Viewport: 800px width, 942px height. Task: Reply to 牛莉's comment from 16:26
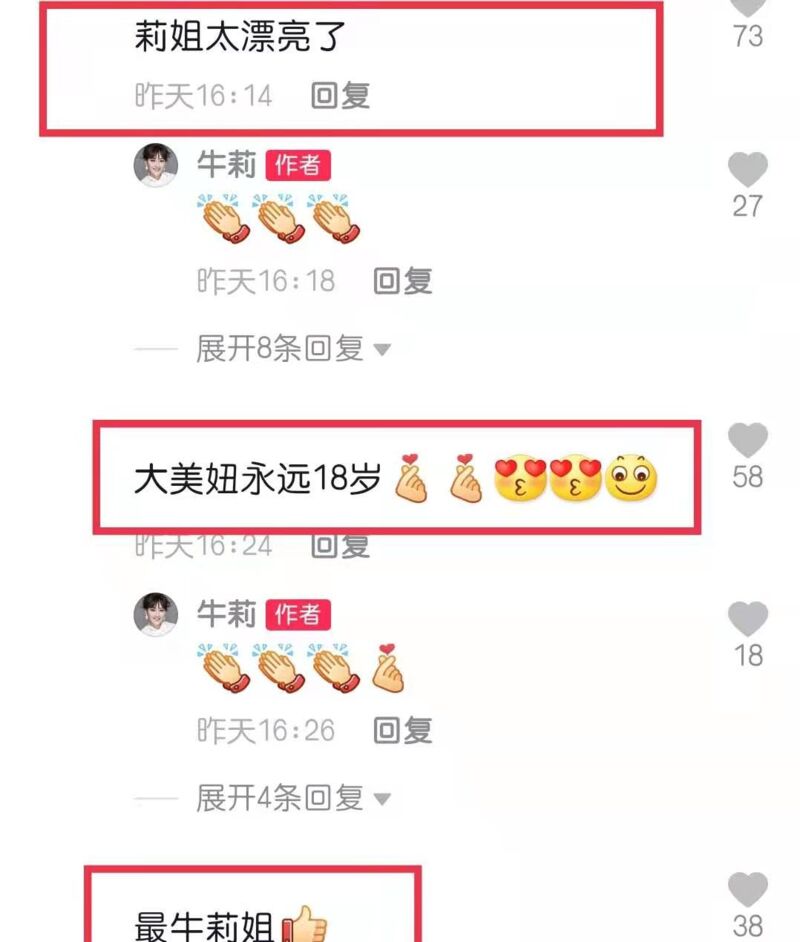tap(402, 731)
